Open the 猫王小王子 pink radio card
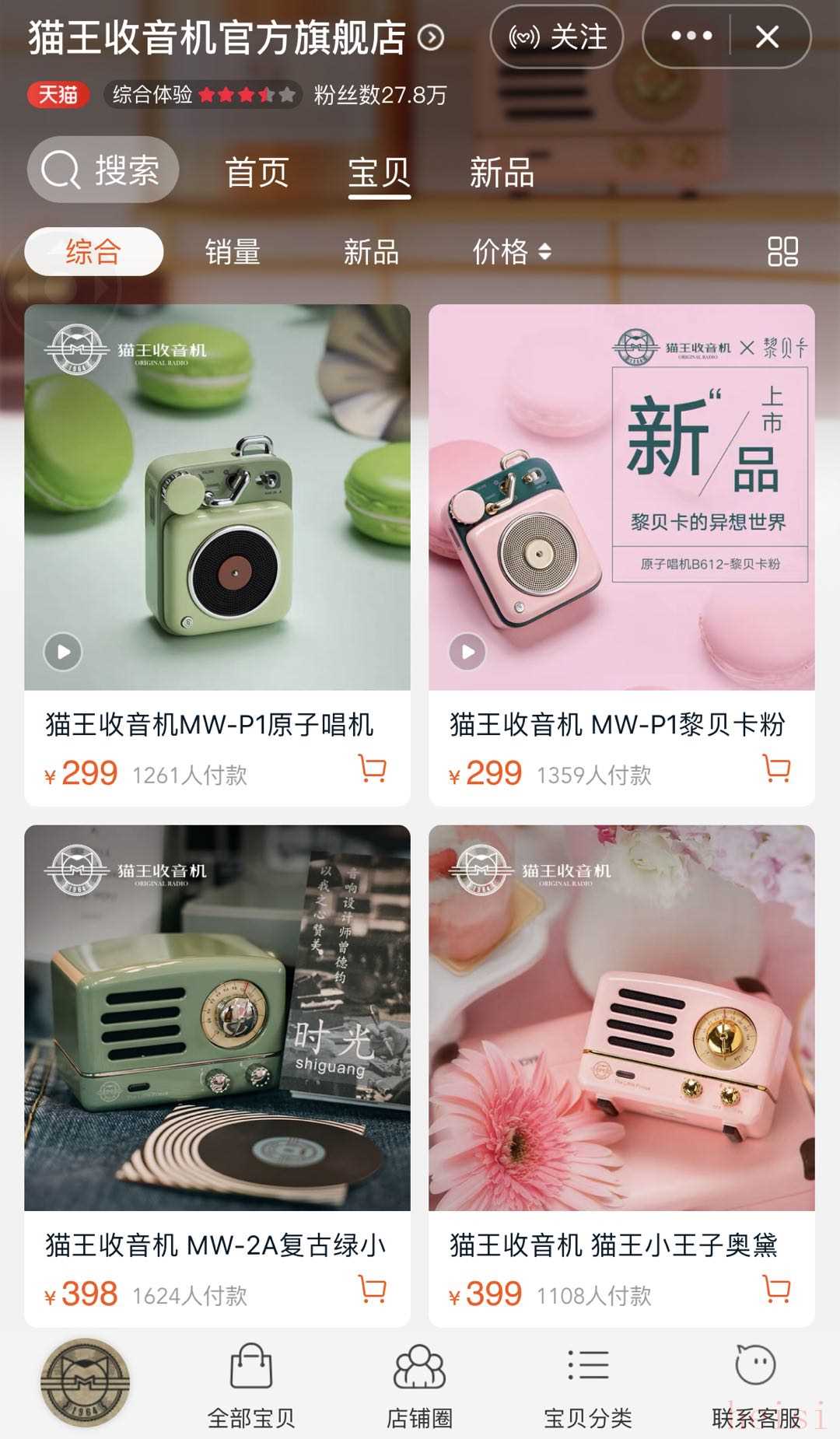 (x=621, y=1019)
